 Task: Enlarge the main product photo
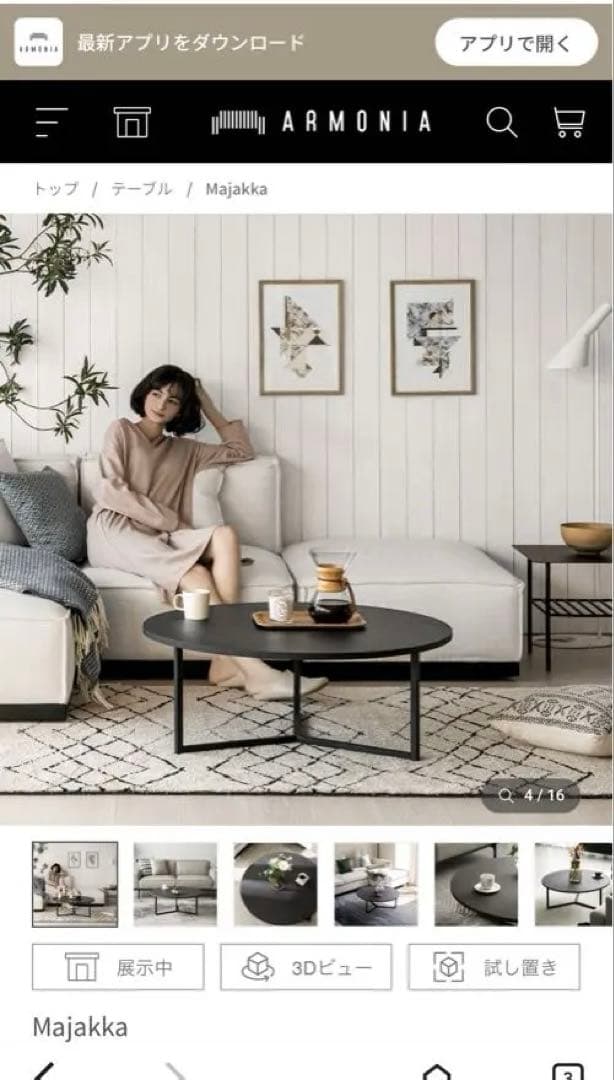click(307, 500)
